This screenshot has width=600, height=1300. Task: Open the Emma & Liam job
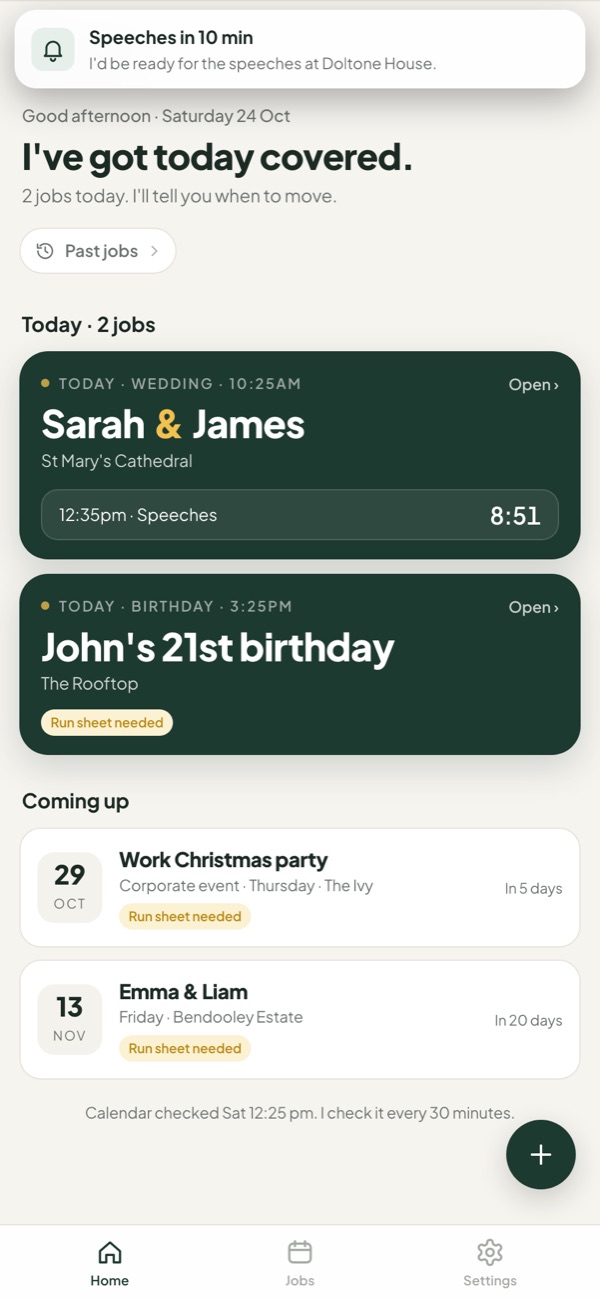pyautogui.click(x=300, y=1019)
